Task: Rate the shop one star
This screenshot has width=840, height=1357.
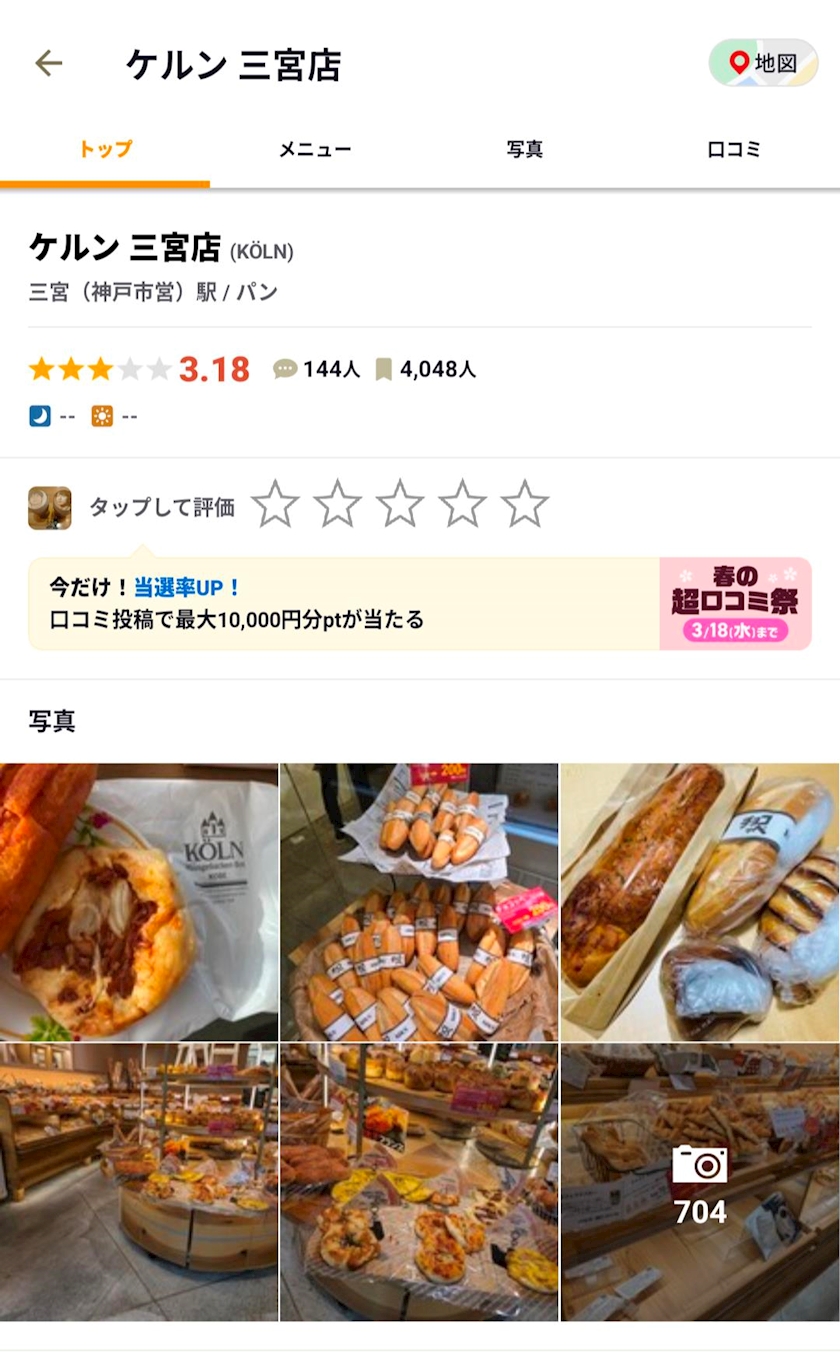Action: (x=275, y=505)
